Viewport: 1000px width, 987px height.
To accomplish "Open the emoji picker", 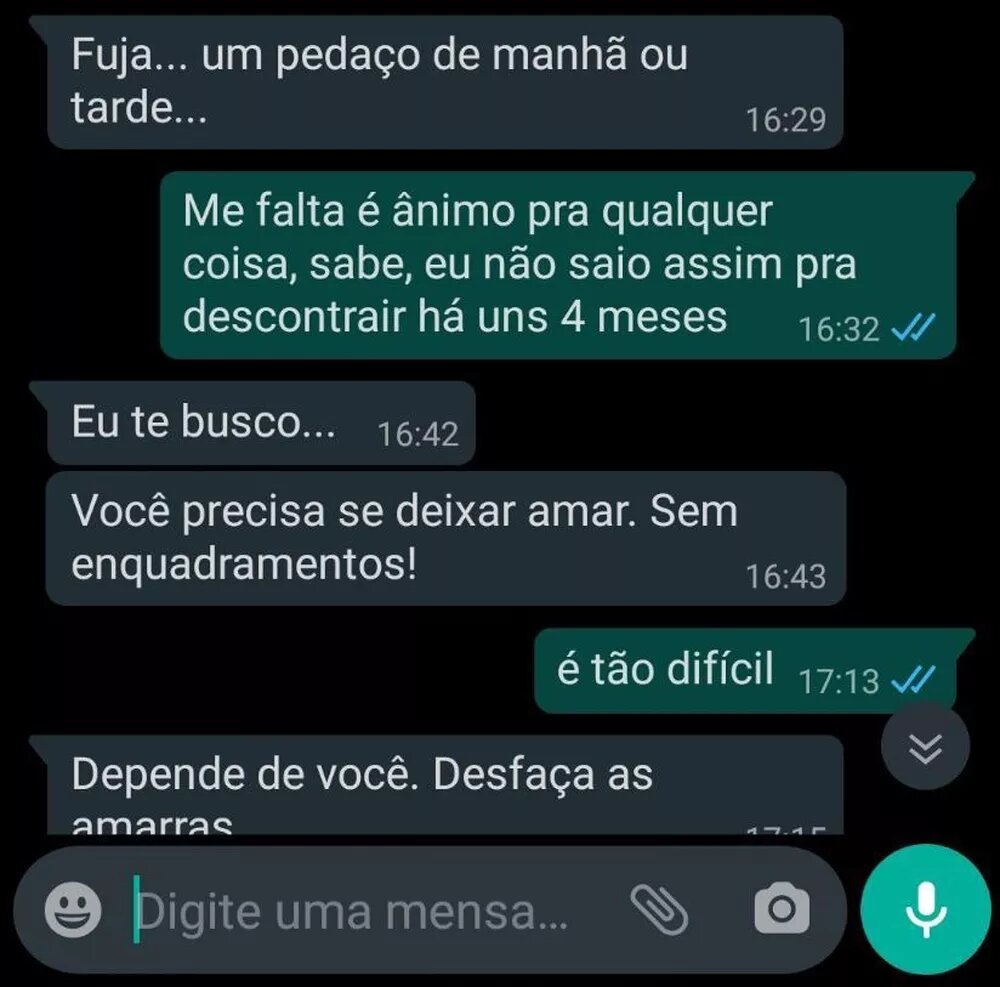I will pos(74,910).
